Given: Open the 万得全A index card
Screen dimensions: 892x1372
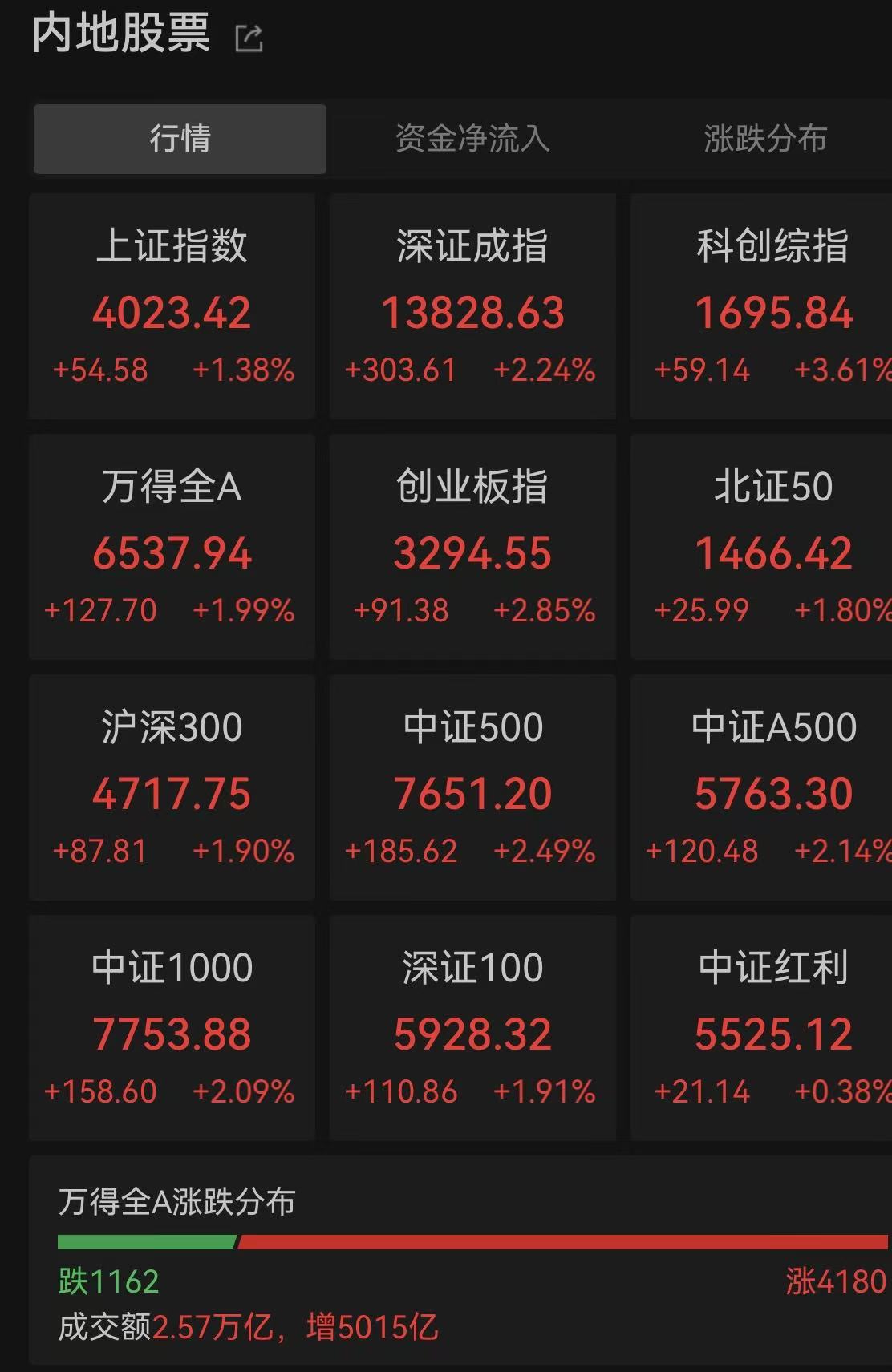Looking at the screenshot, I should coord(172,547).
